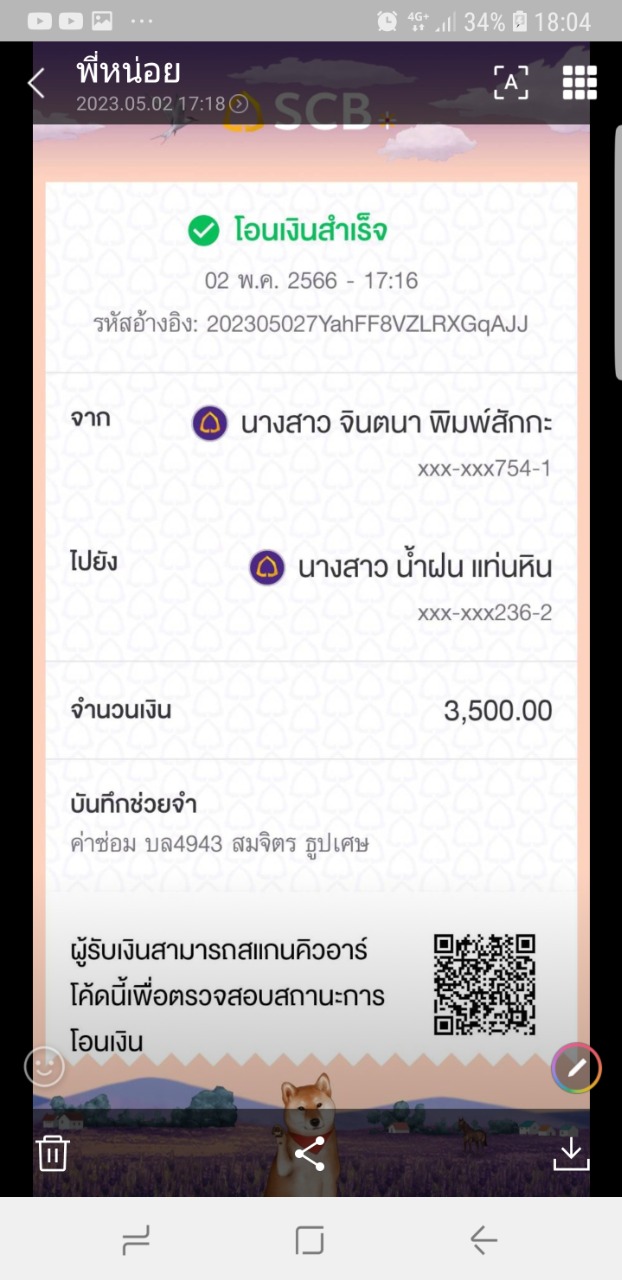Delete this image
This screenshot has height=1280, width=622.
click(x=52, y=1153)
